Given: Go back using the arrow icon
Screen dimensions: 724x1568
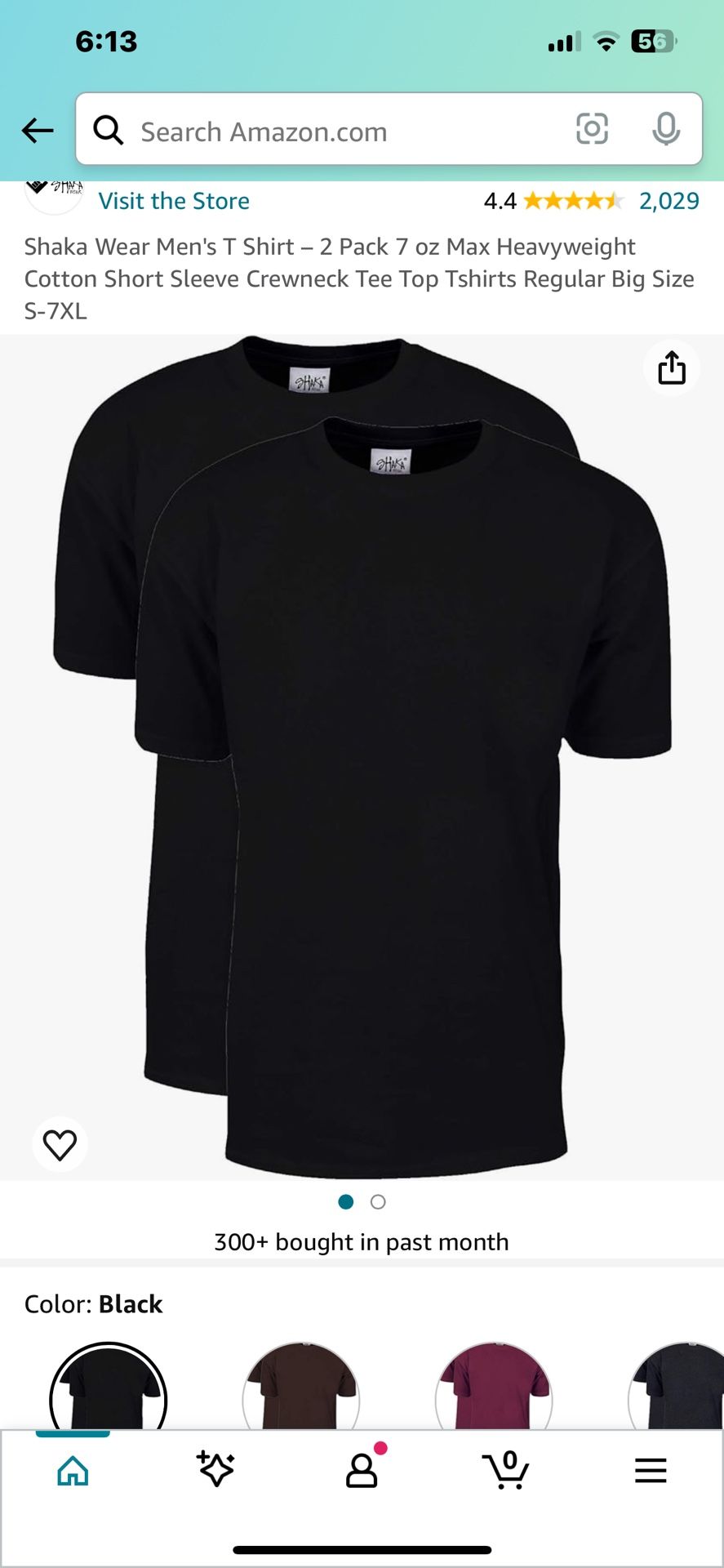Looking at the screenshot, I should tap(38, 130).
